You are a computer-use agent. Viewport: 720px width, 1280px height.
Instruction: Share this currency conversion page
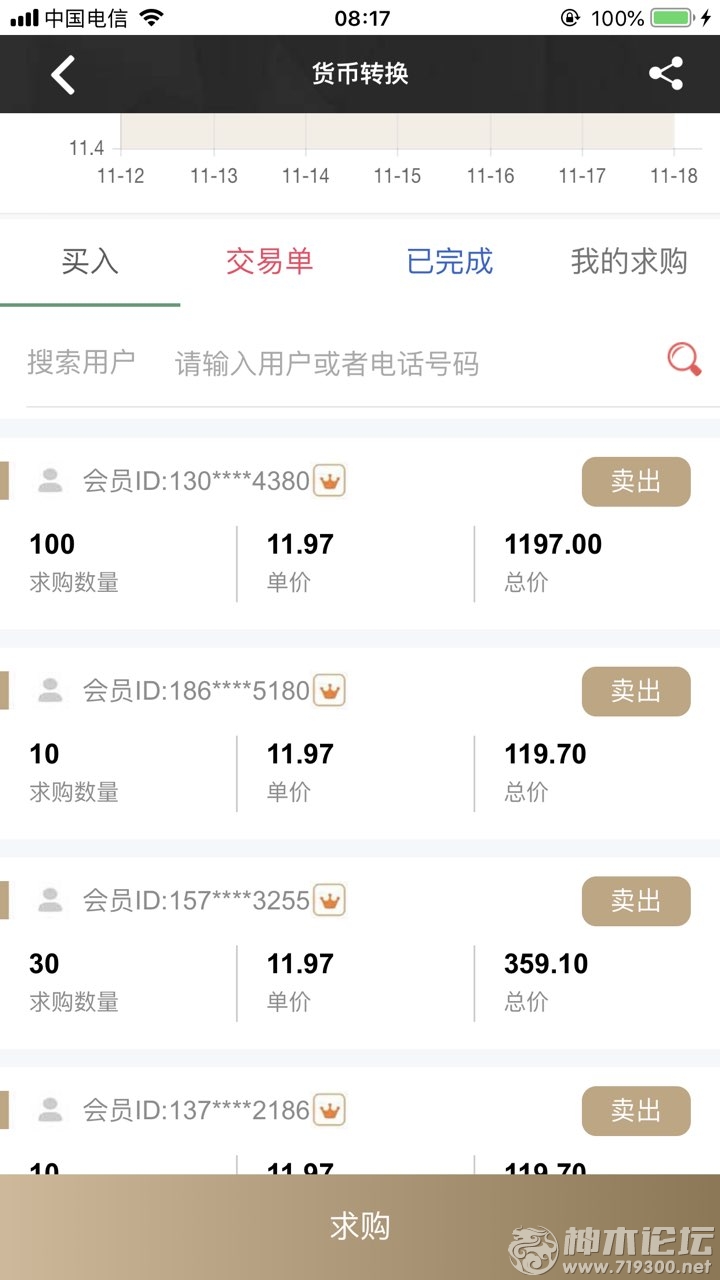(x=666, y=74)
